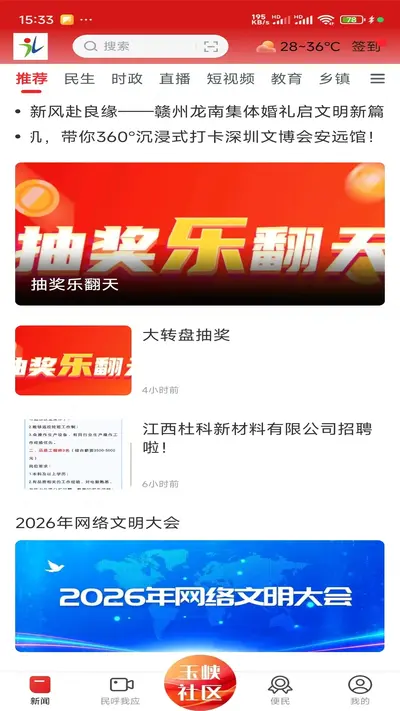Tap the scan icon in search bar

click(211, 46)
